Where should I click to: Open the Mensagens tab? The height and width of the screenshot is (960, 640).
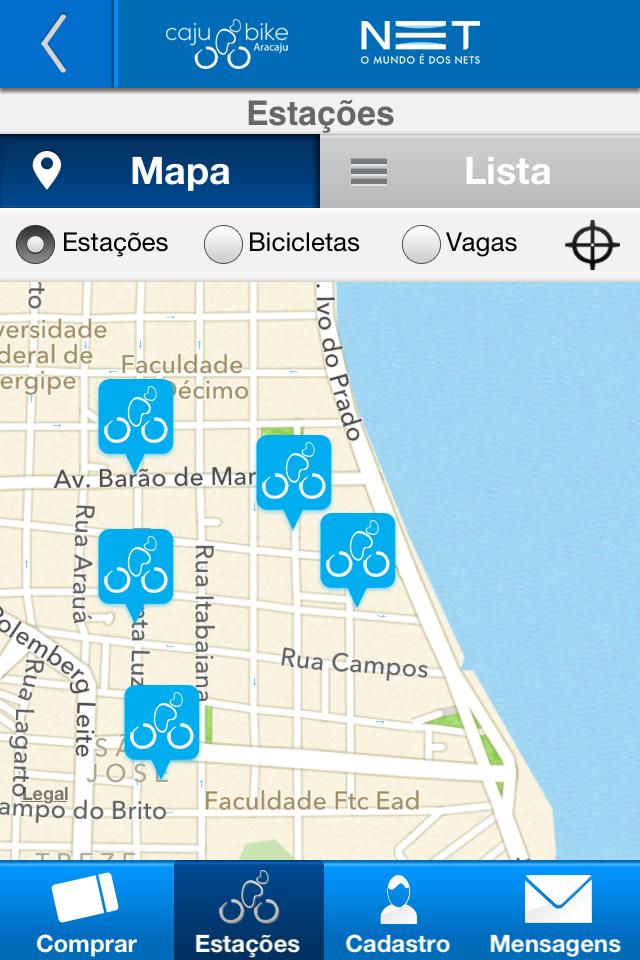556,912
